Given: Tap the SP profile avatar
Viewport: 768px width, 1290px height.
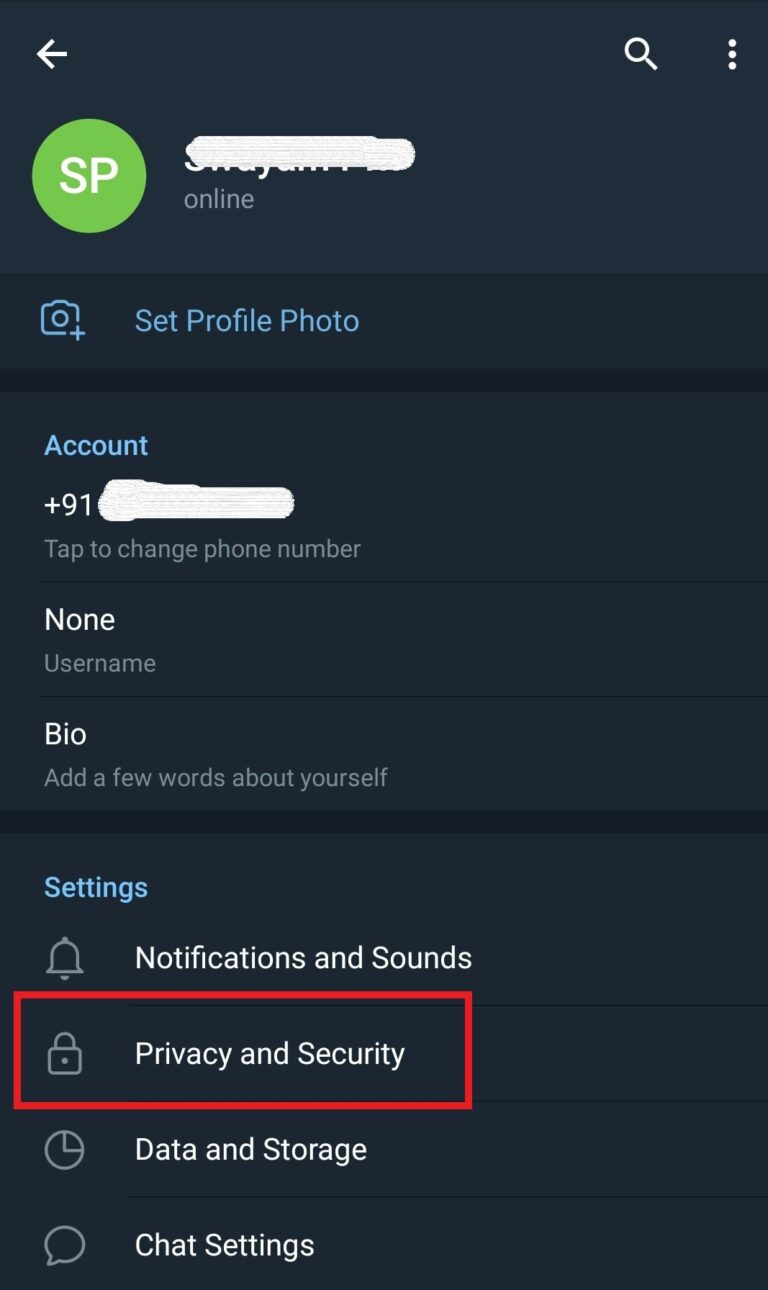Looking at the screenshot, I should point(90,176).
